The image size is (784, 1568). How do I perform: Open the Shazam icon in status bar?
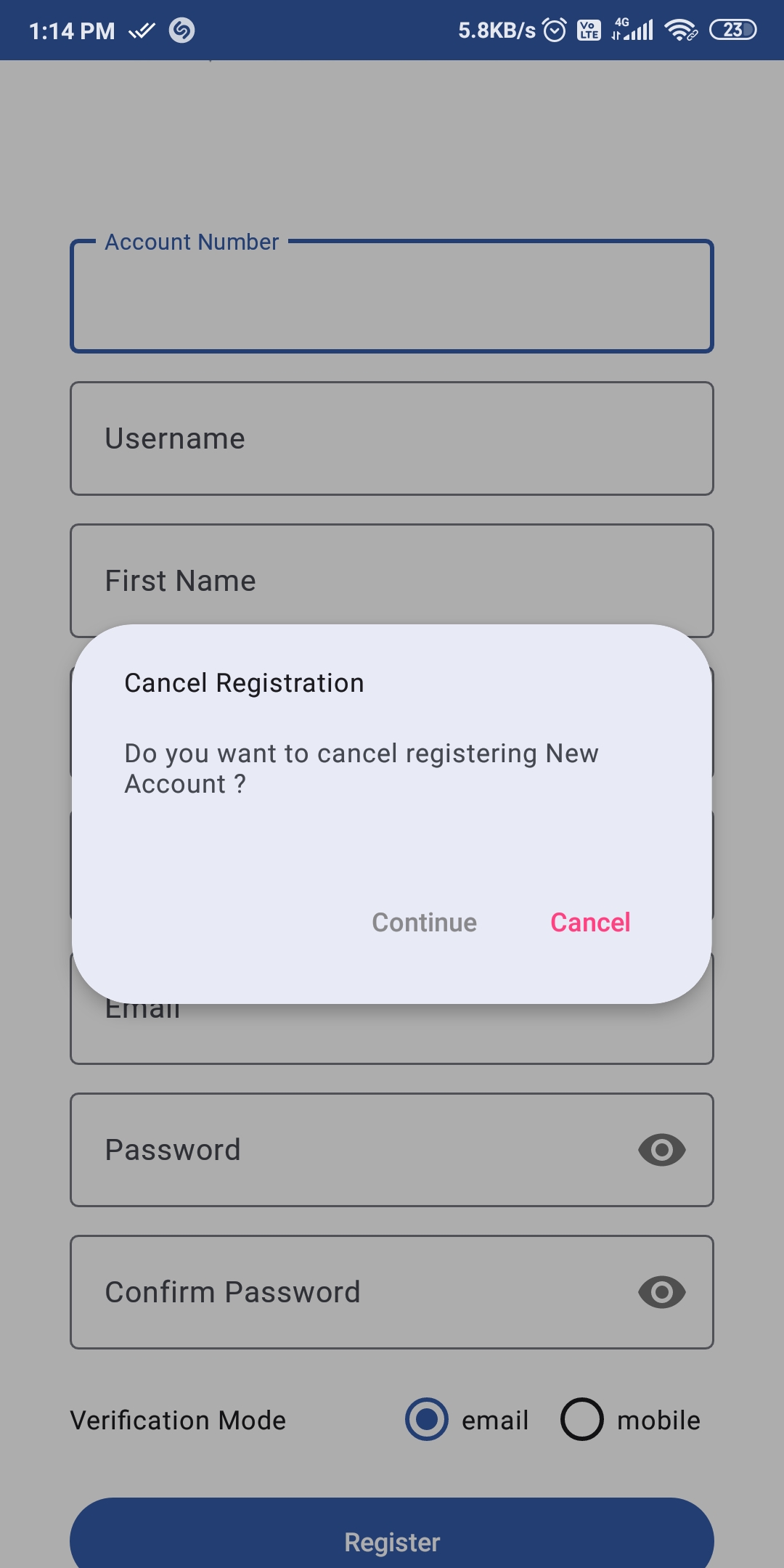(181, 30)
